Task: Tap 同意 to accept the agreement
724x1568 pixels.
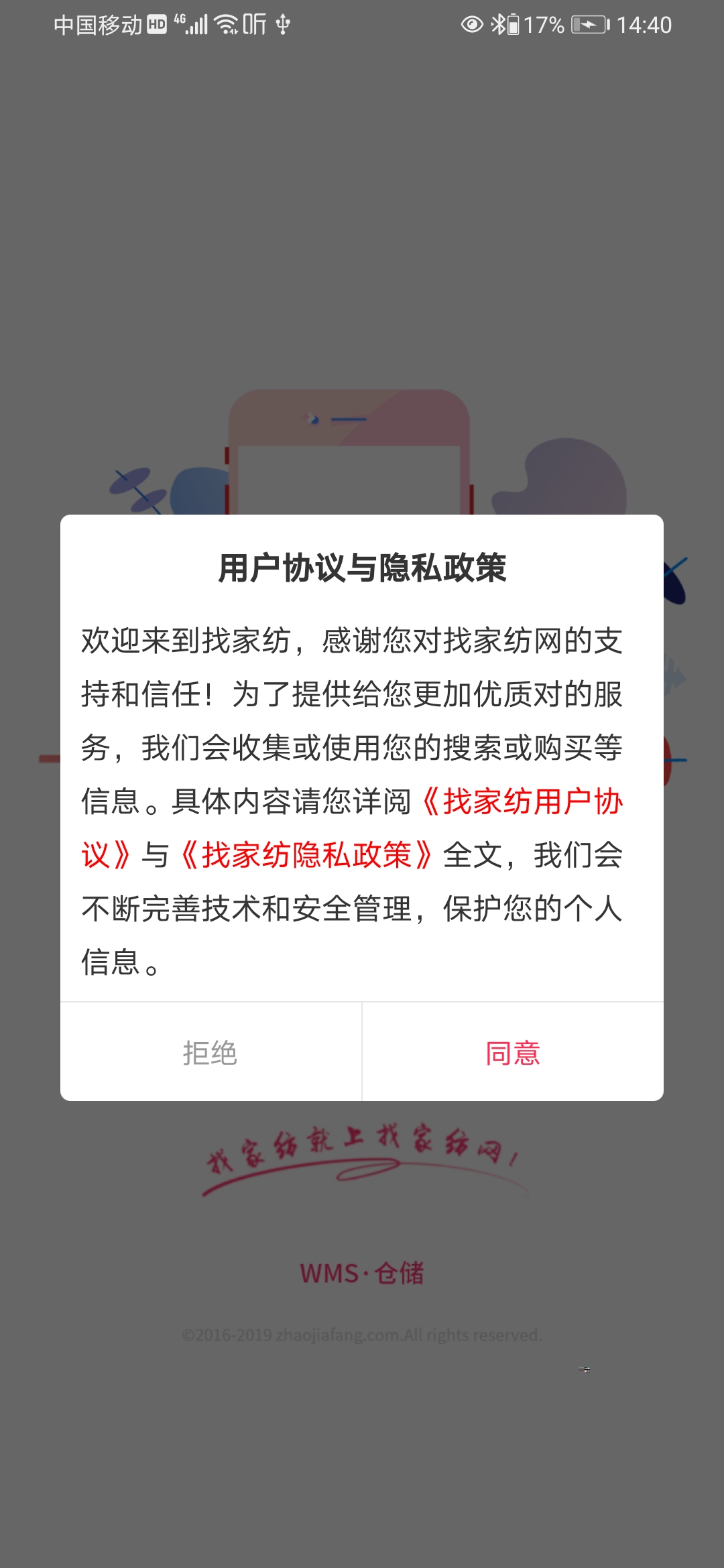Action: point(513,1053)
